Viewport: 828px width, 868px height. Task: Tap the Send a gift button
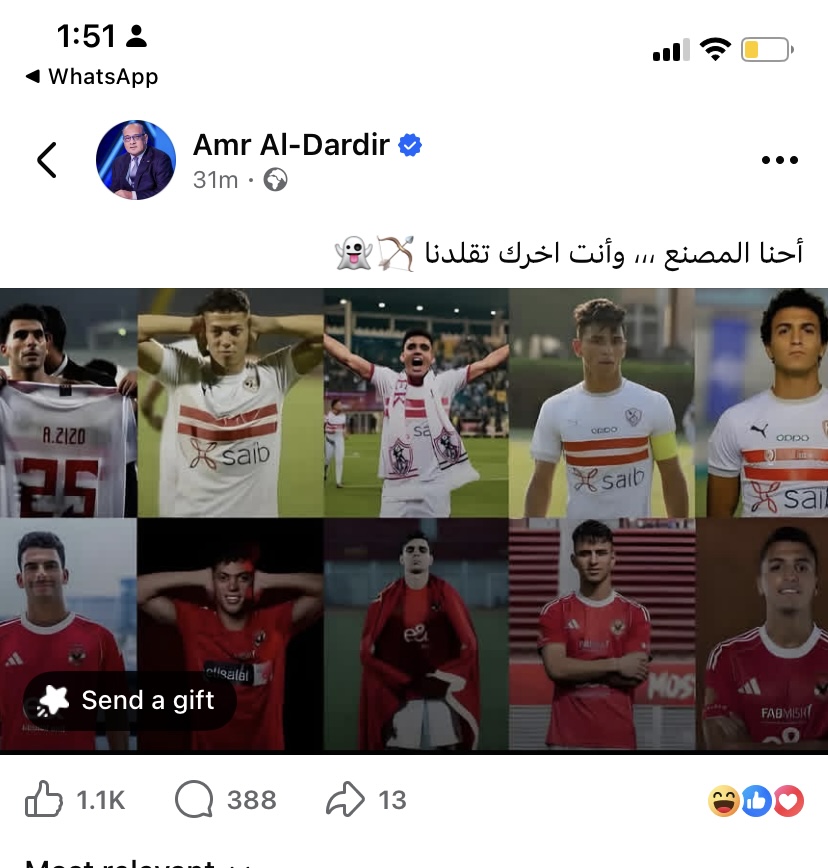(x=130, y=701)
